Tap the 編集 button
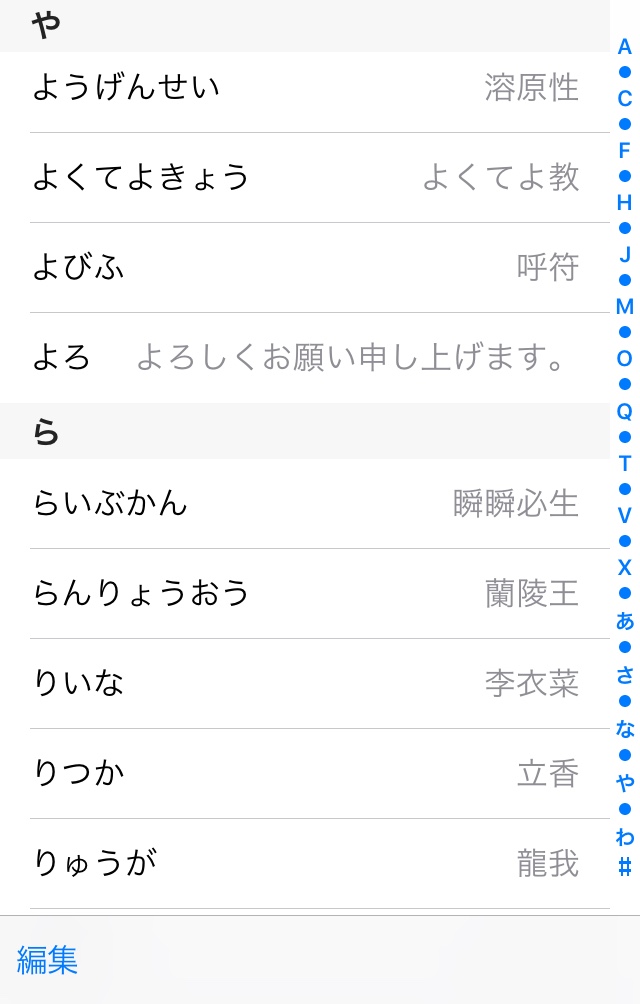640x1004 pixels. 47,961
